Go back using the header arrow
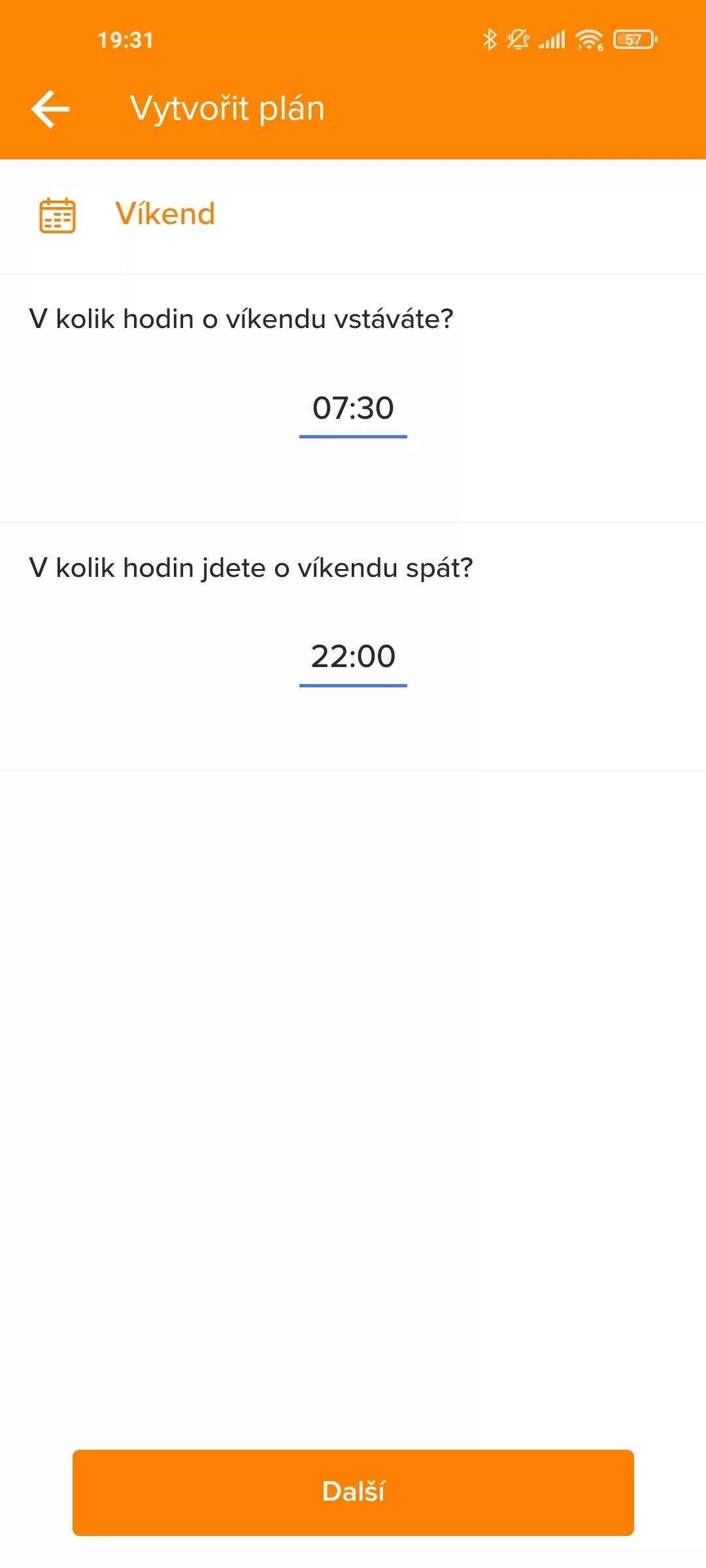The width and height of the screenshot is (706, 1568). click(x=50, y=108)
